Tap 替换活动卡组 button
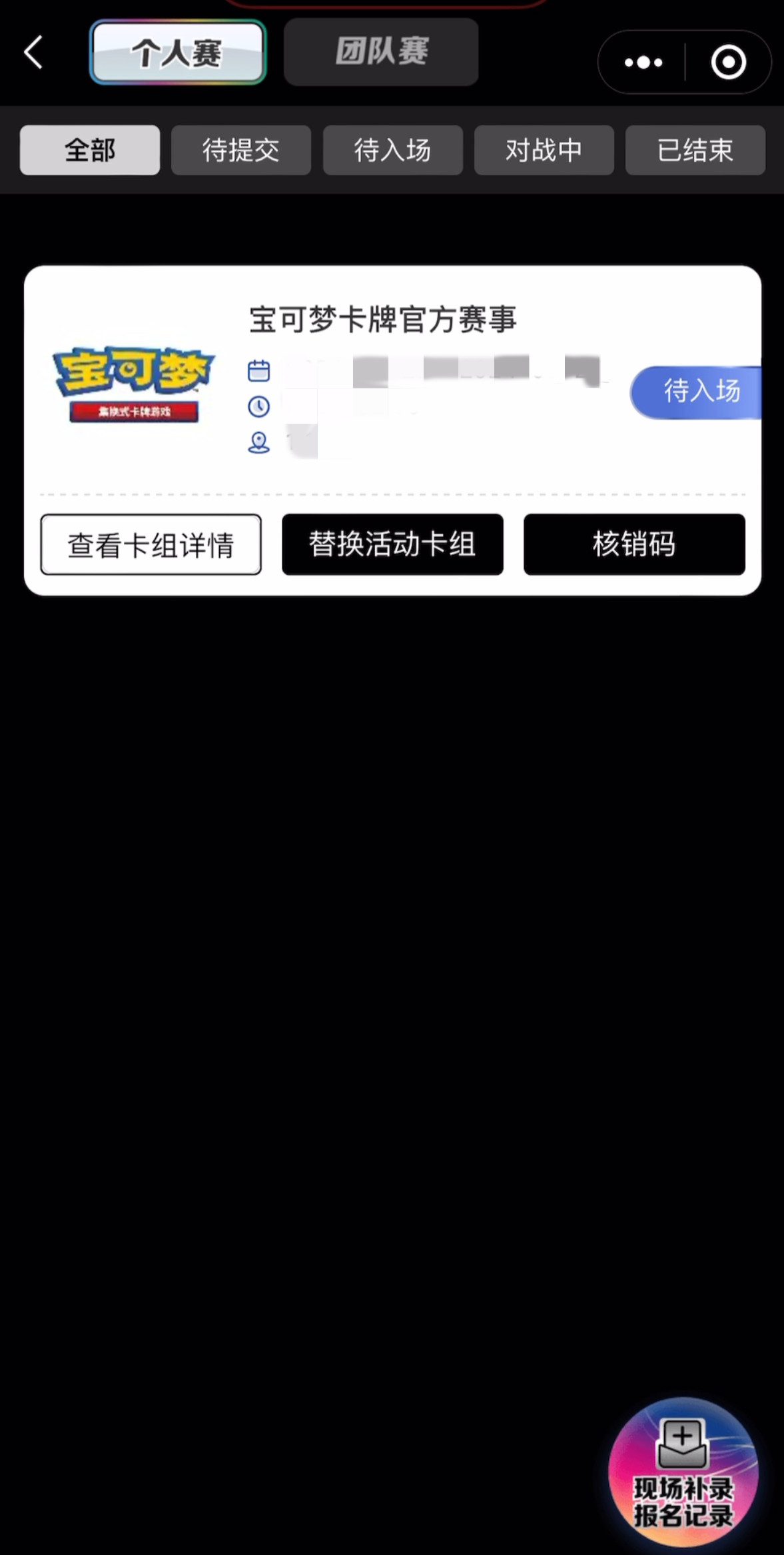Viewport: 784px width, 1555px height. pyautogui.click(x=392, y=544)
